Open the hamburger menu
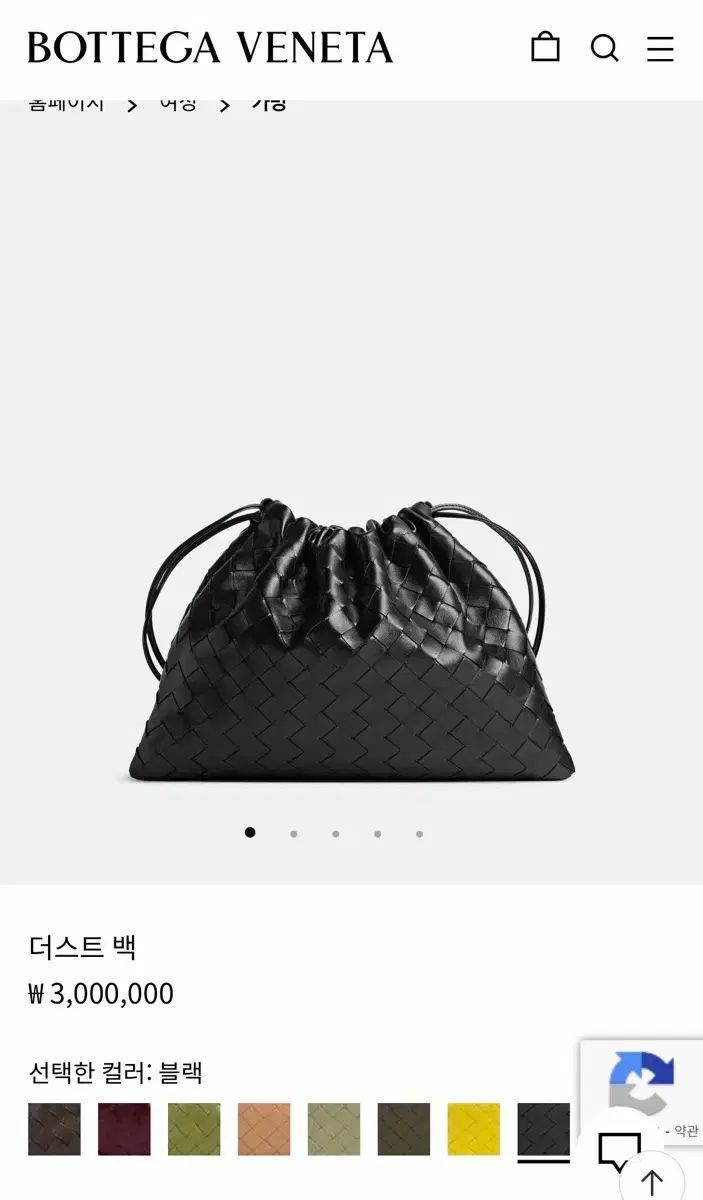The width and height of the screenshot is (703, 1200). (660, 48)
